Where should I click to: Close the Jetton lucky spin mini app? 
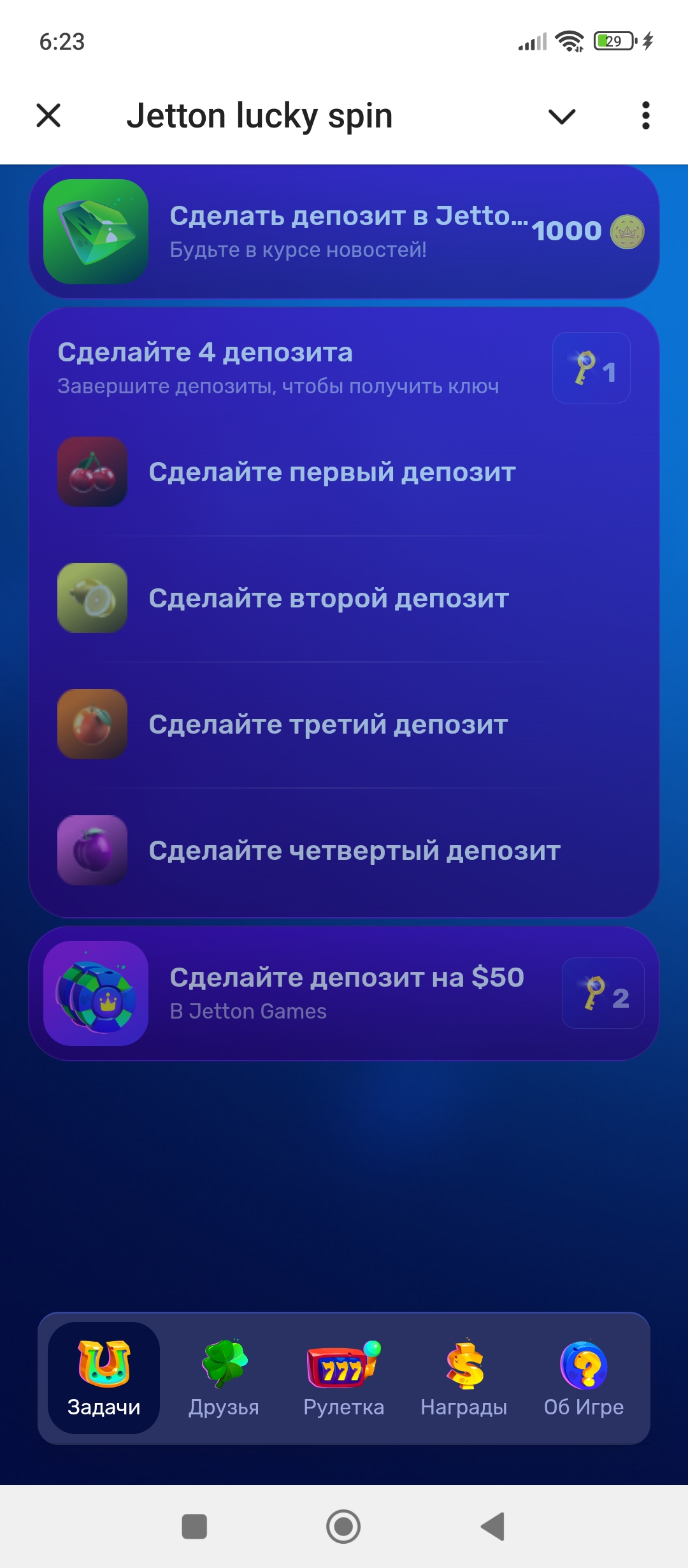coord(48,116)
